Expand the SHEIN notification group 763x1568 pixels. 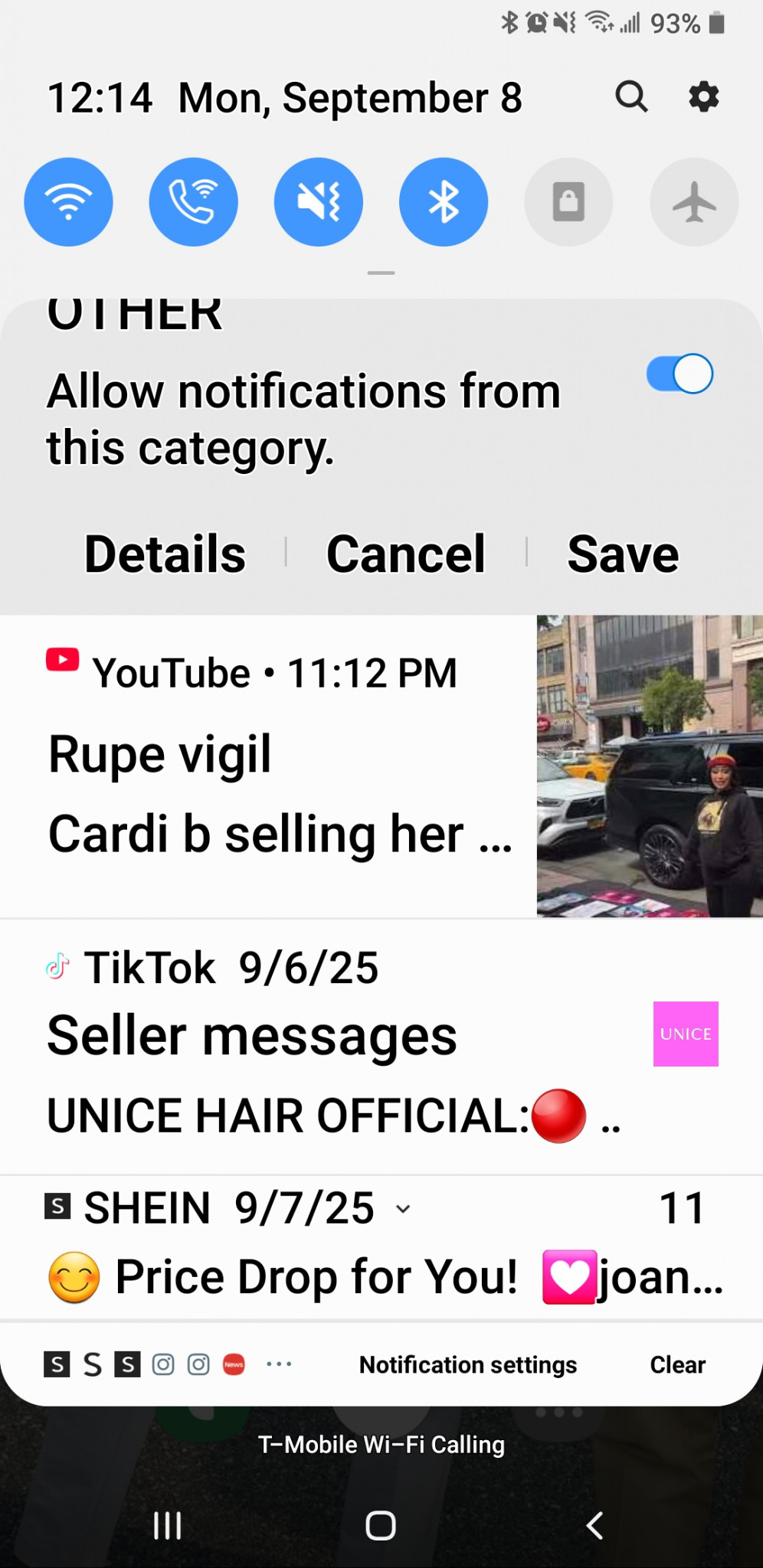(403, 1209)
